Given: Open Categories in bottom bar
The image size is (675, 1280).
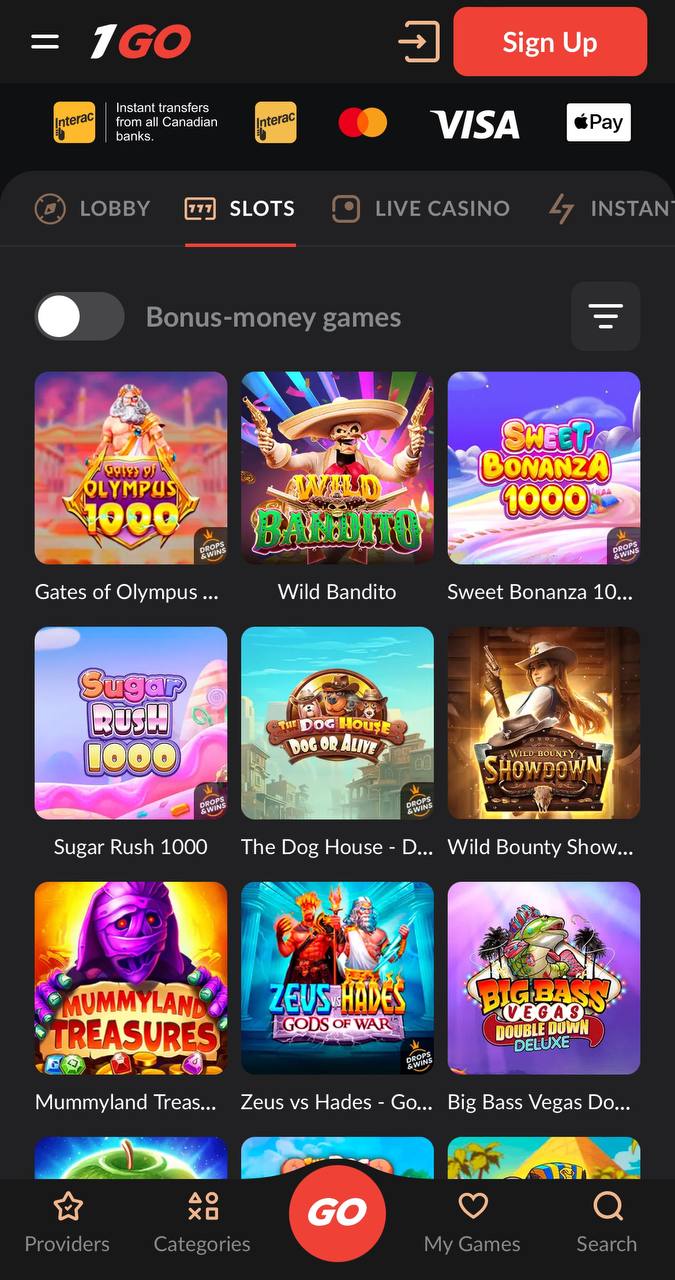Looking at the screenshot, I should pyautogui.click(x=202, y=1223).
